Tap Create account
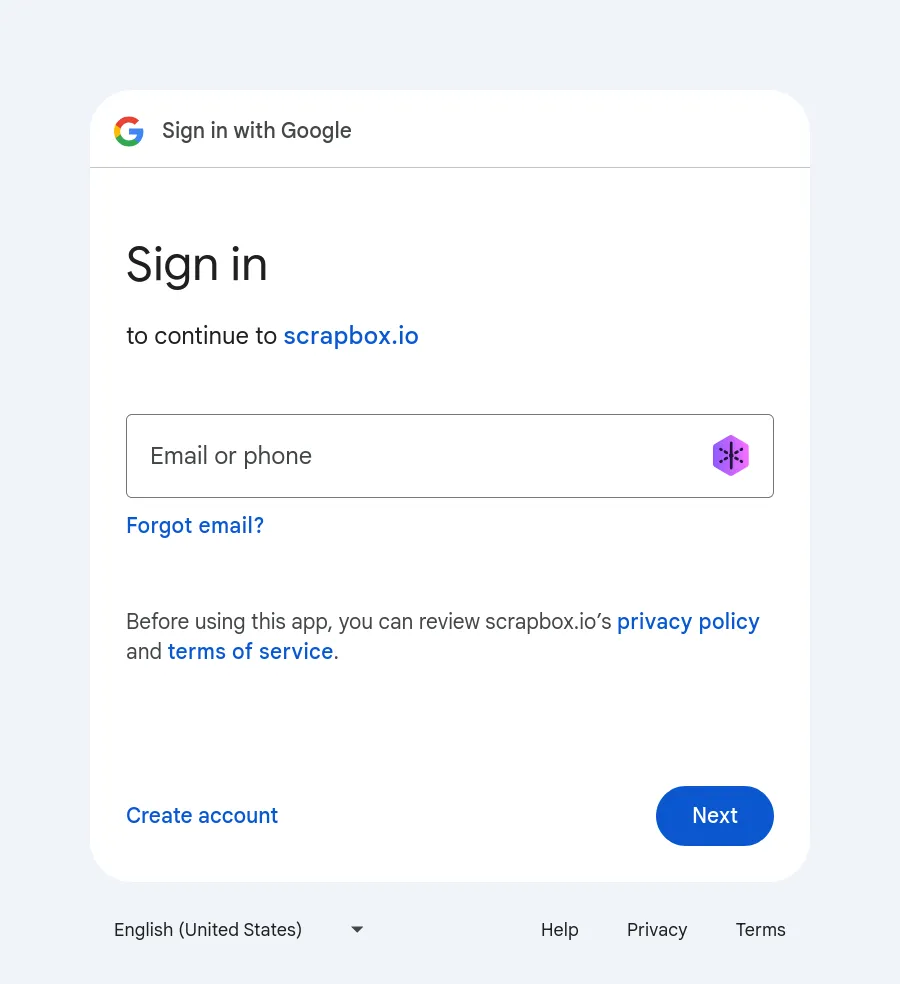The width and height of the screenshot is (900, 984). [202, 815]
